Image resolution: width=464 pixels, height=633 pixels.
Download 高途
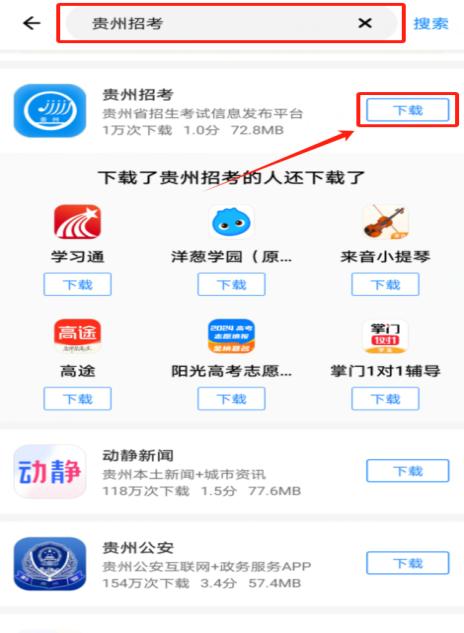point(78,398)
